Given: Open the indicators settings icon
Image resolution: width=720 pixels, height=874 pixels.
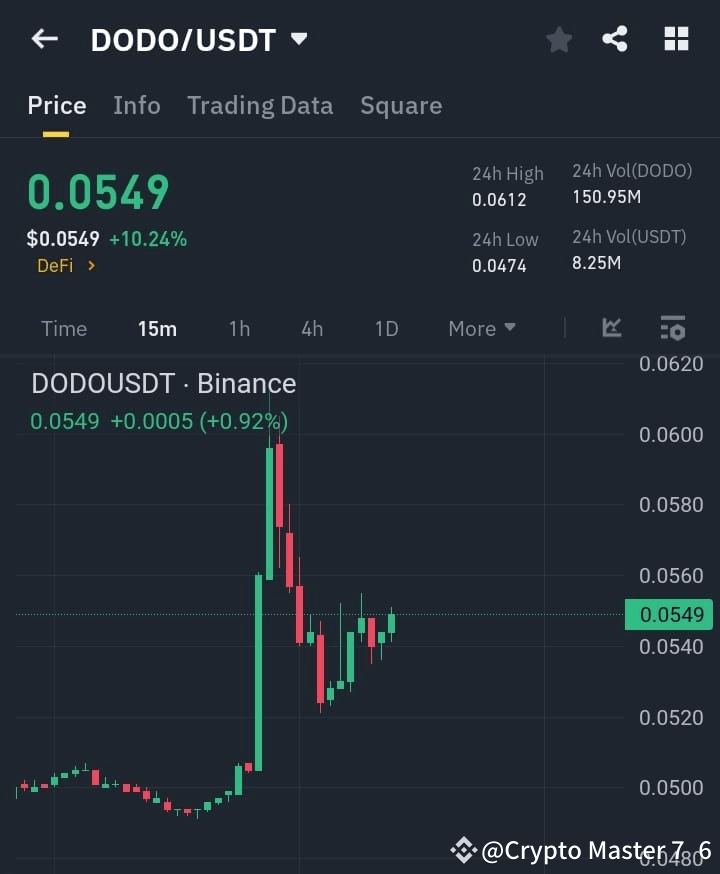Looking at the screenshot, I should [671, 328].
